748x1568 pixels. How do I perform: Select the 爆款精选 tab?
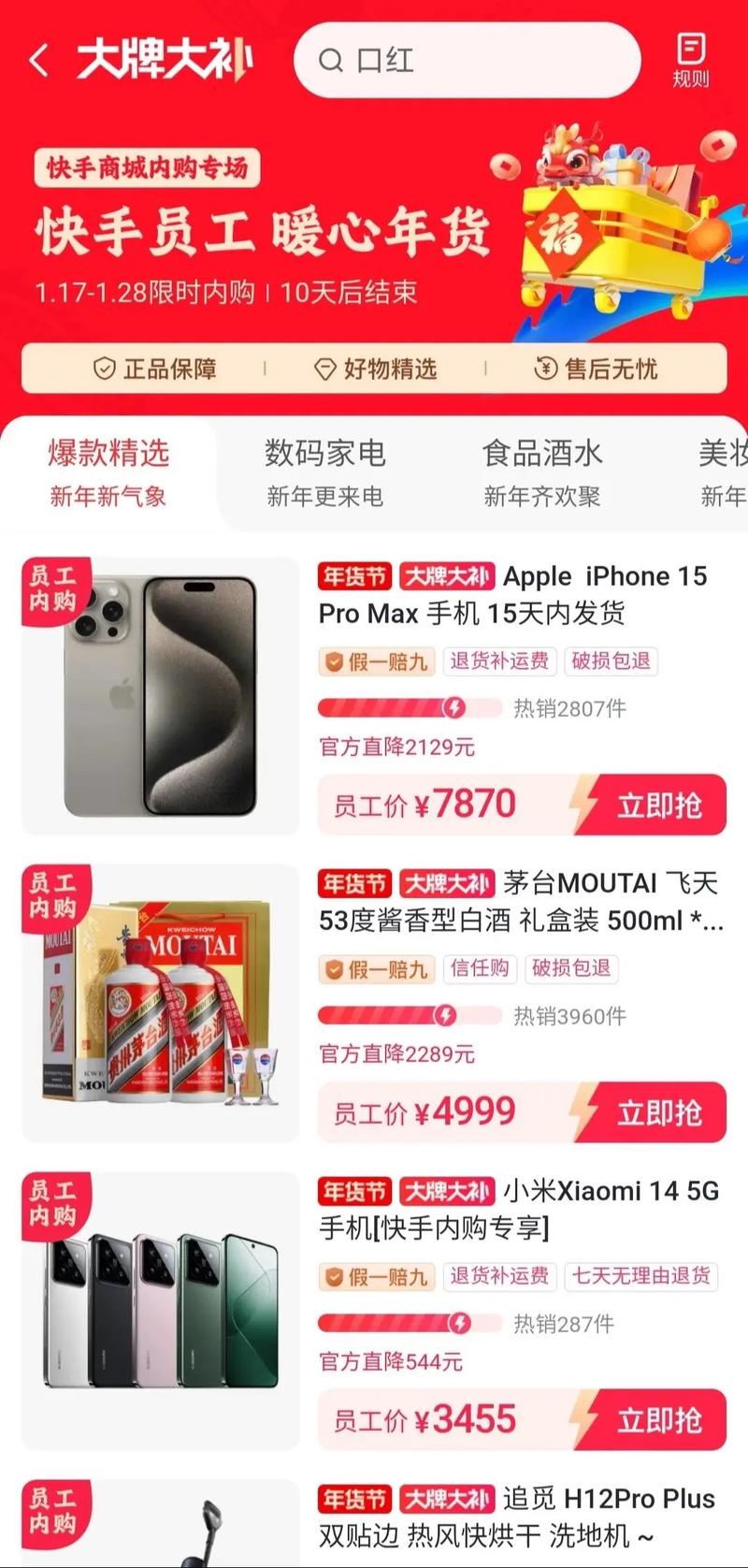[x=108, y=472]
